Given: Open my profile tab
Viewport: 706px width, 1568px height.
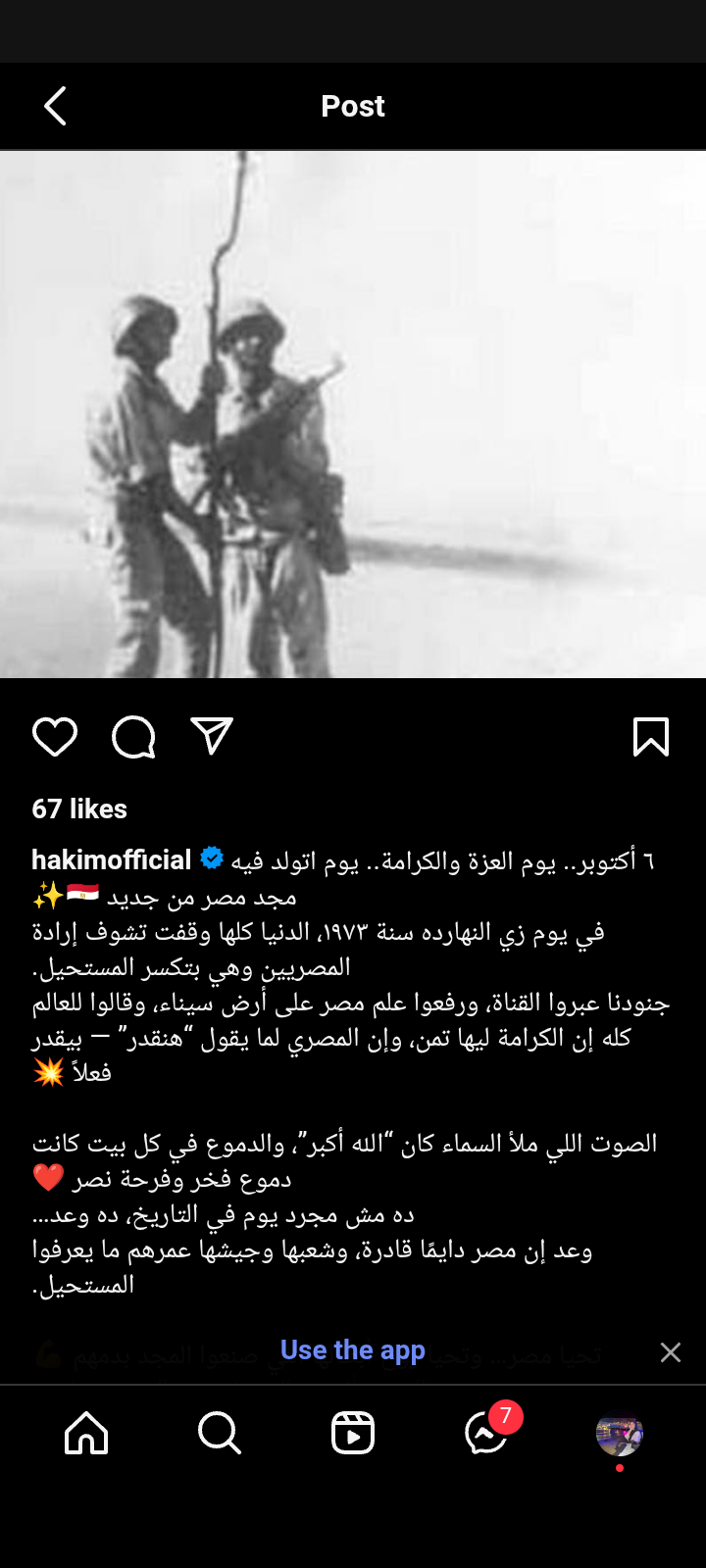Looking at the screenshot, I should [620, 1435].
